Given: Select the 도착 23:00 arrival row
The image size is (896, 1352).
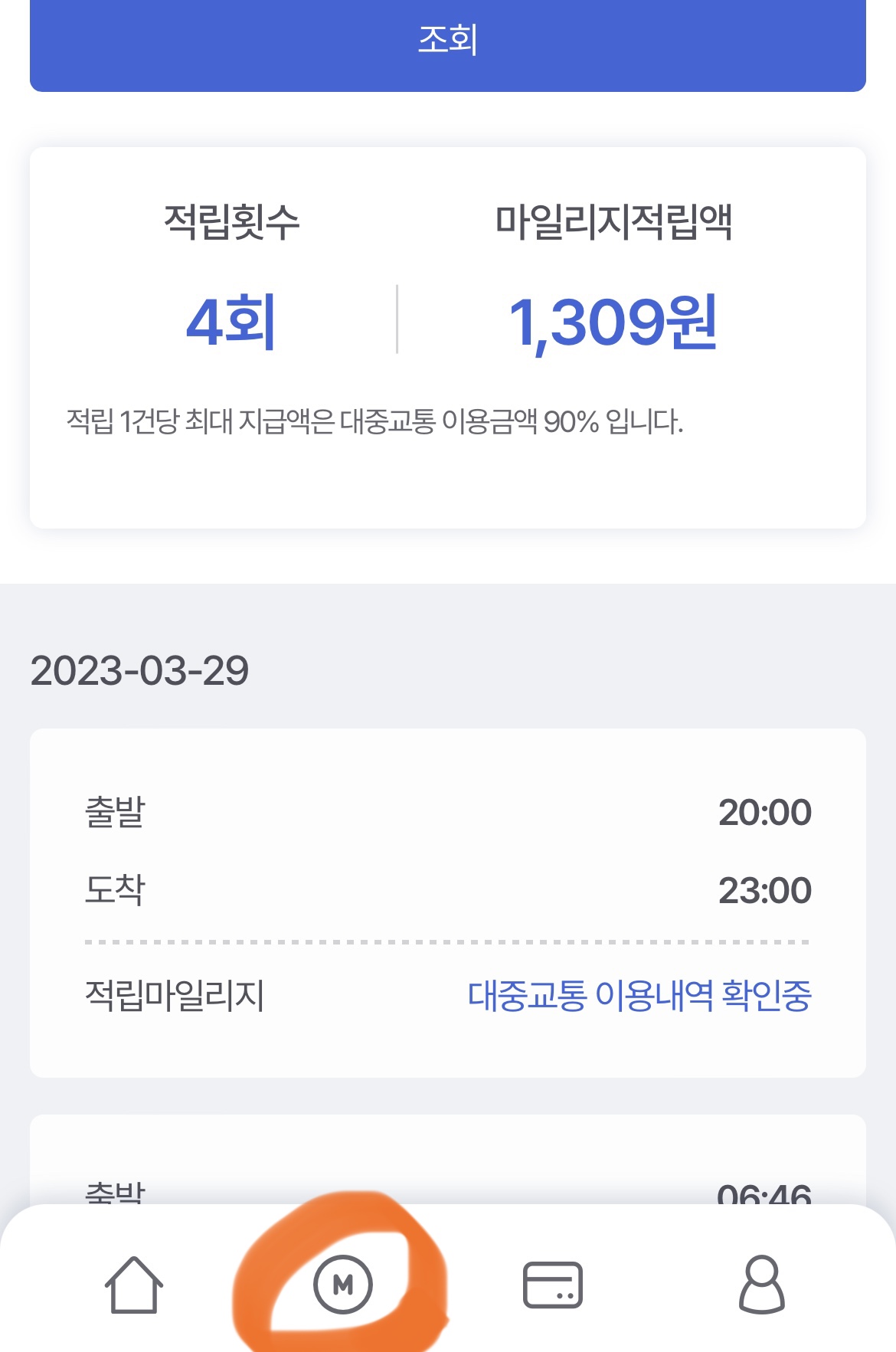Looking at the screenshot, I should click(x=448, y=889).
